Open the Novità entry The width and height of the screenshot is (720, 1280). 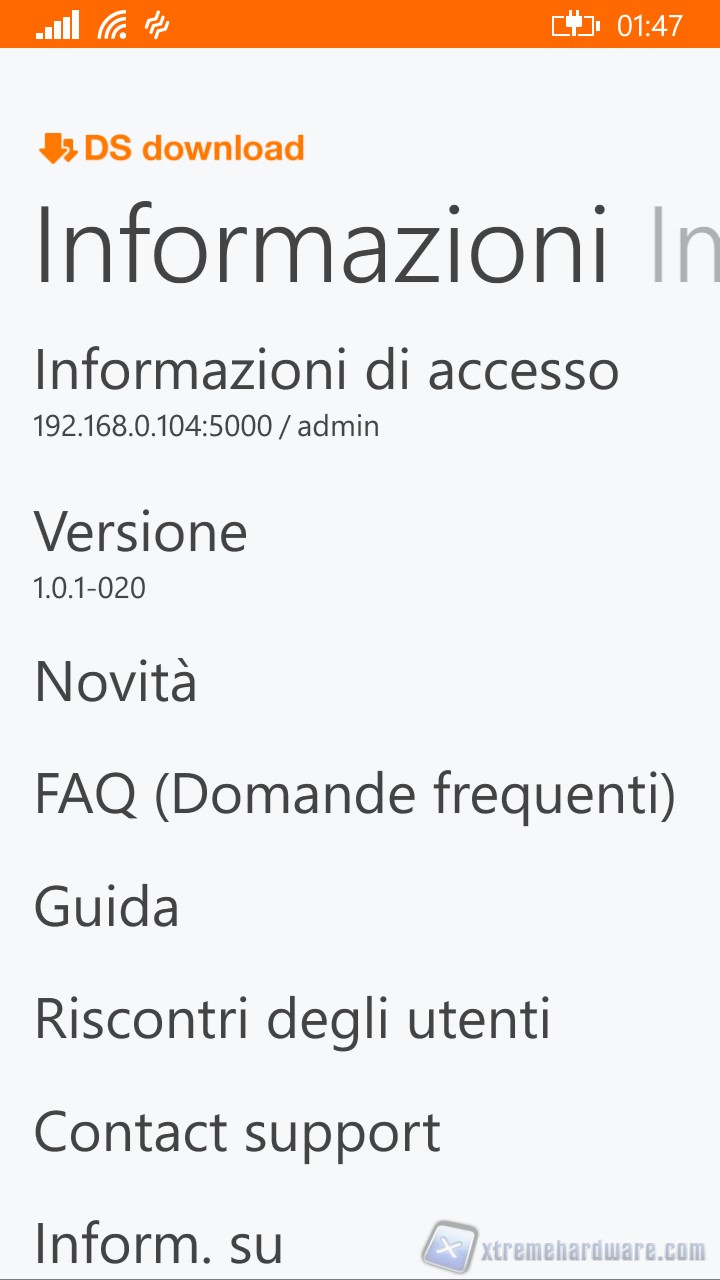pyautogui.click(x=116, y=682)
